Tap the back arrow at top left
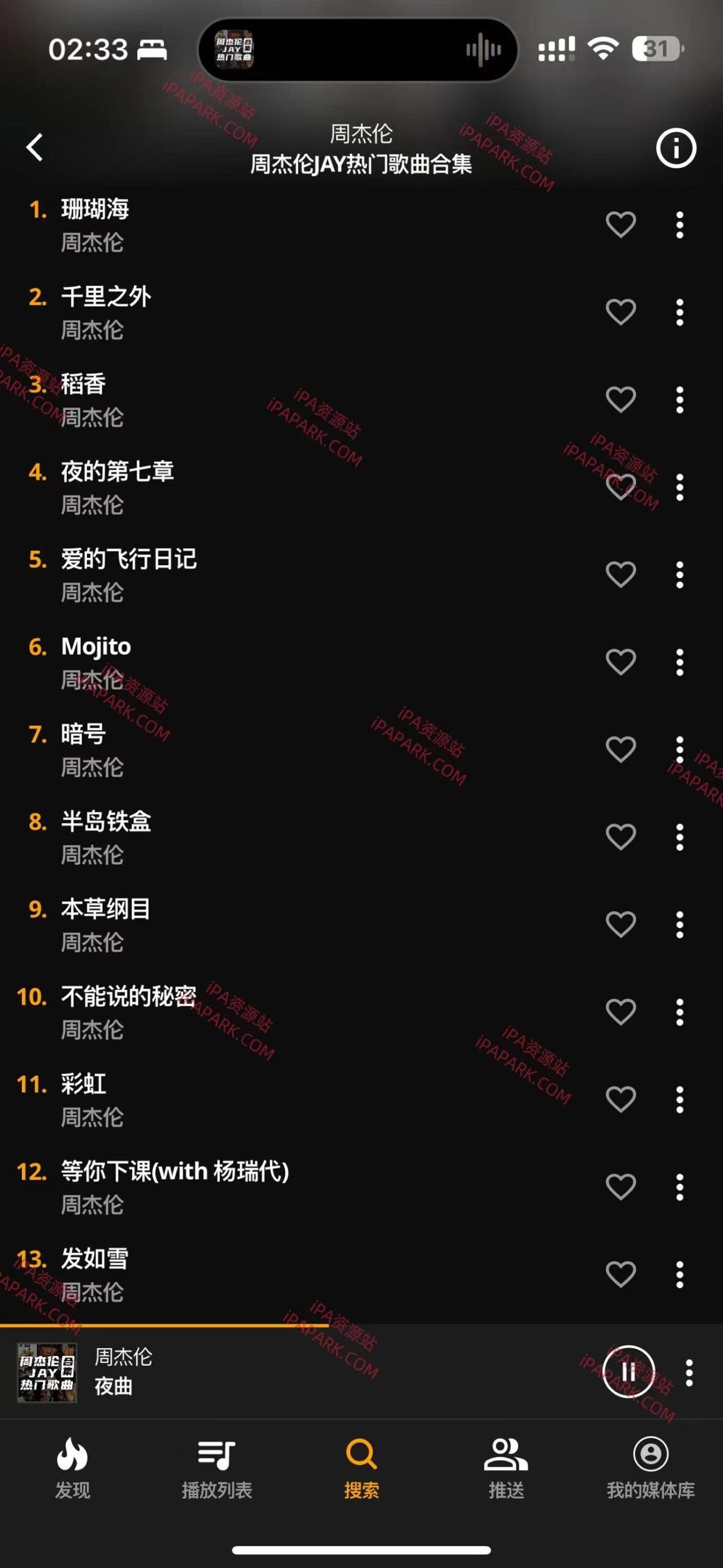 (x=35, y=147)
